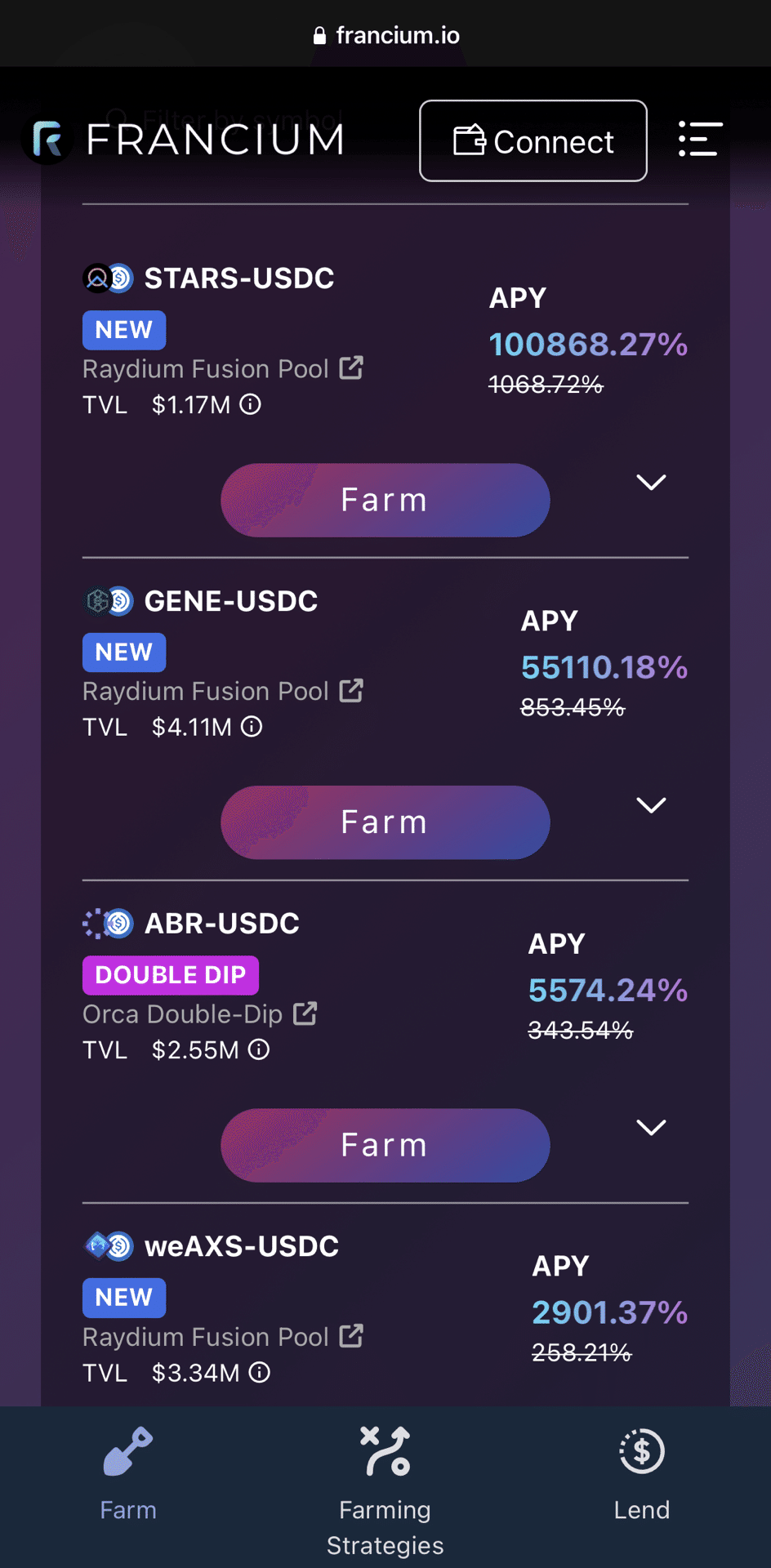Open external link for Orca Double-Dip

click(305, 1013)
